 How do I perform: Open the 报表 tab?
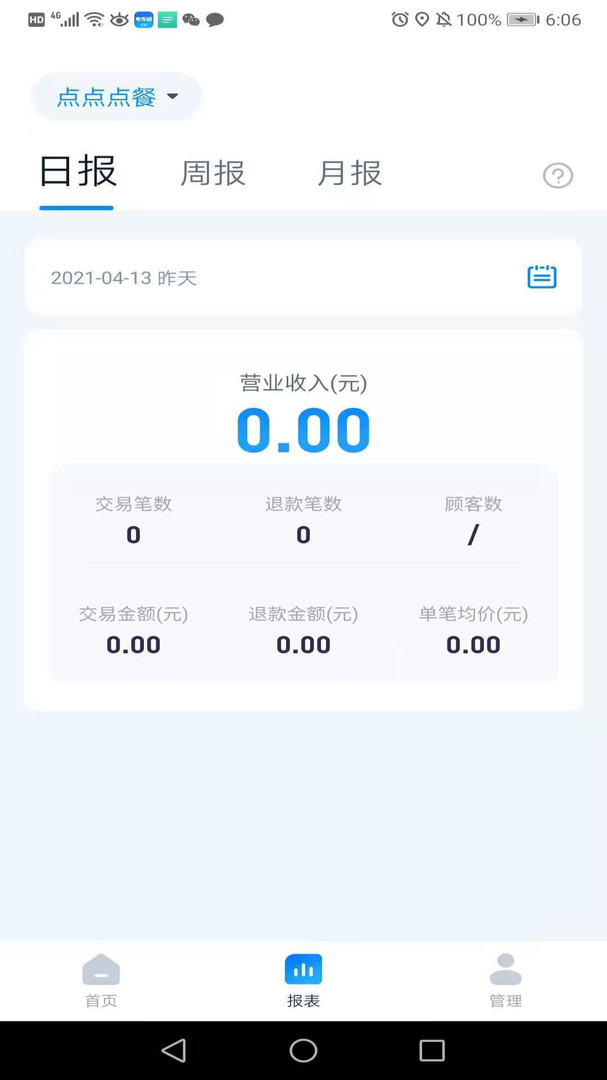point(303,980)
